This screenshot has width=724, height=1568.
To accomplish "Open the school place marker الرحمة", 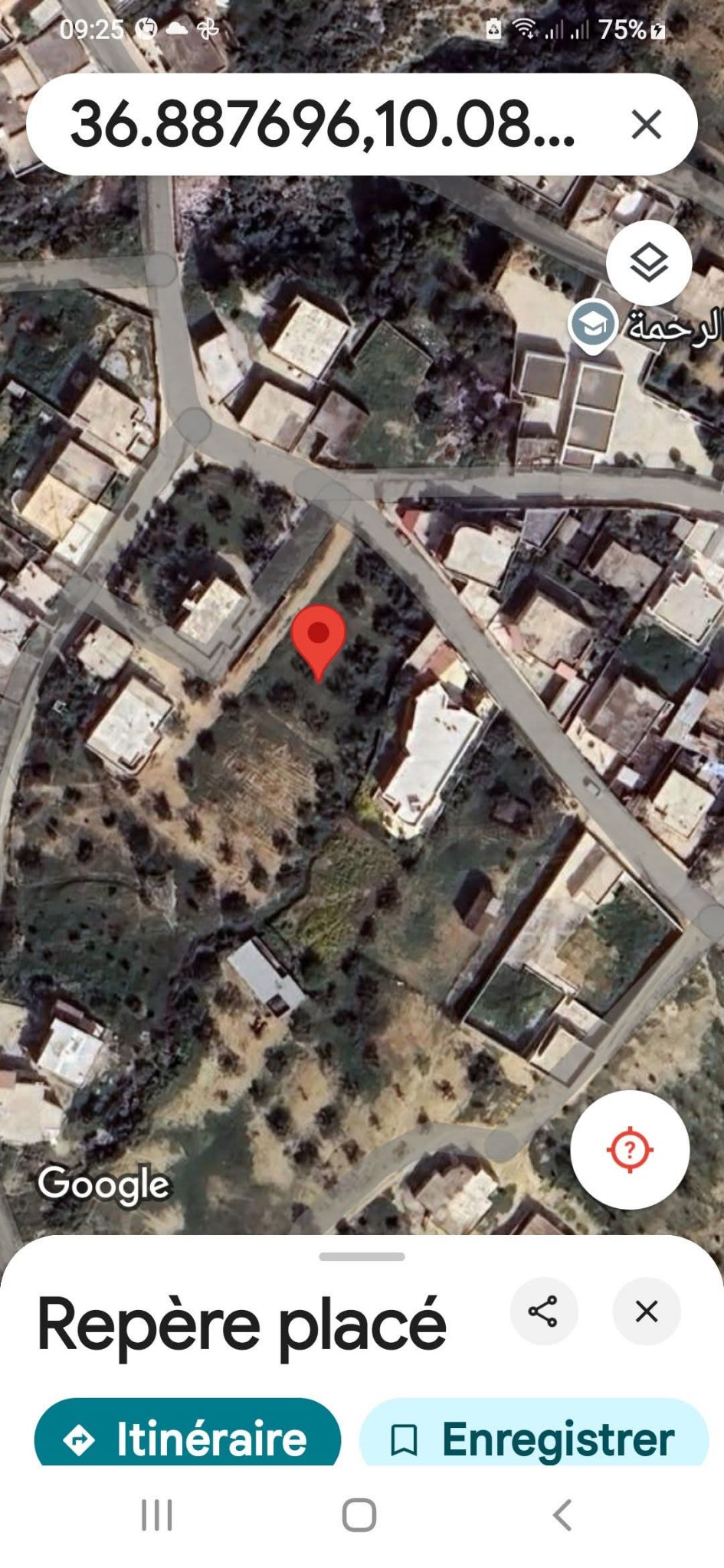I will click(x=593, y=325).
